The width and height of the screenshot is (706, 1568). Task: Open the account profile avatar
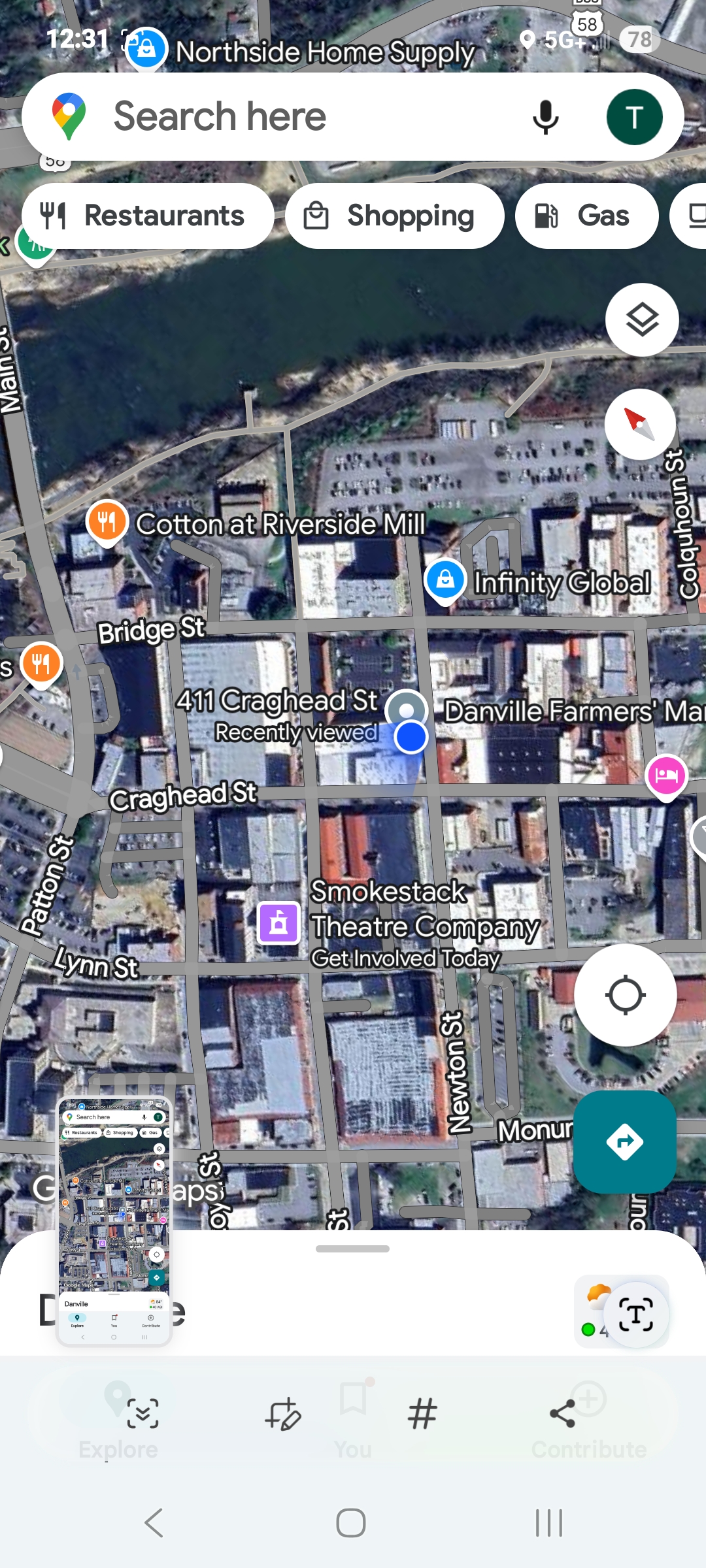(634, 117)
